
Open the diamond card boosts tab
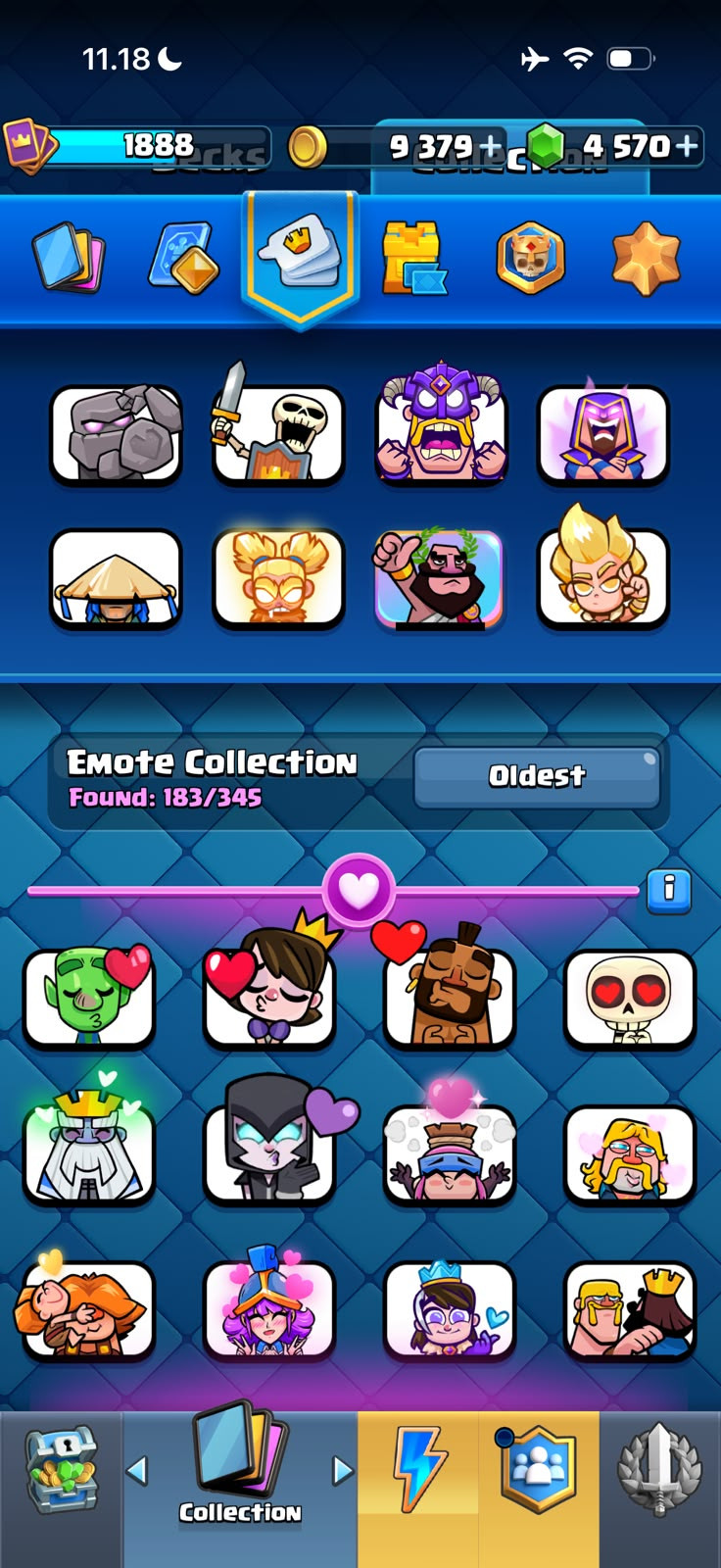click(x=184, y=259)
